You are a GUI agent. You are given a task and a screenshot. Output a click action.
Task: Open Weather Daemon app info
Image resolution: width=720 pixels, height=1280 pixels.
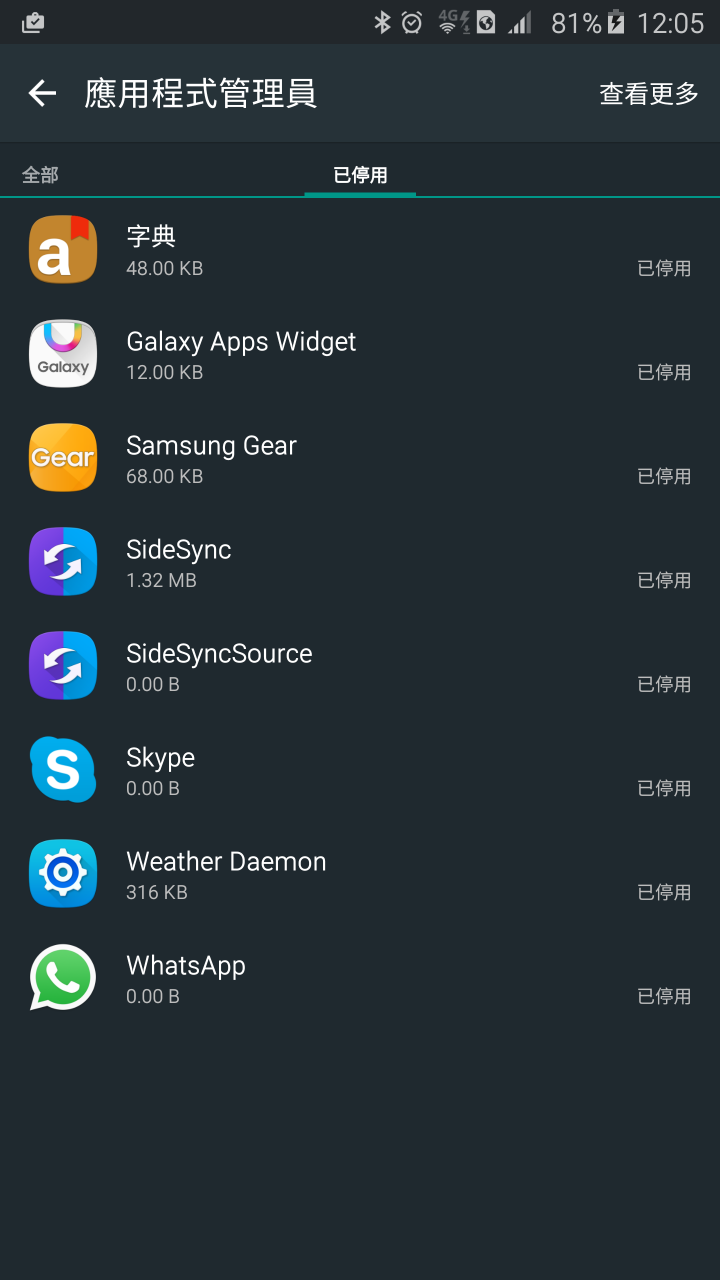pyautogui.click(x=360, y=874)
